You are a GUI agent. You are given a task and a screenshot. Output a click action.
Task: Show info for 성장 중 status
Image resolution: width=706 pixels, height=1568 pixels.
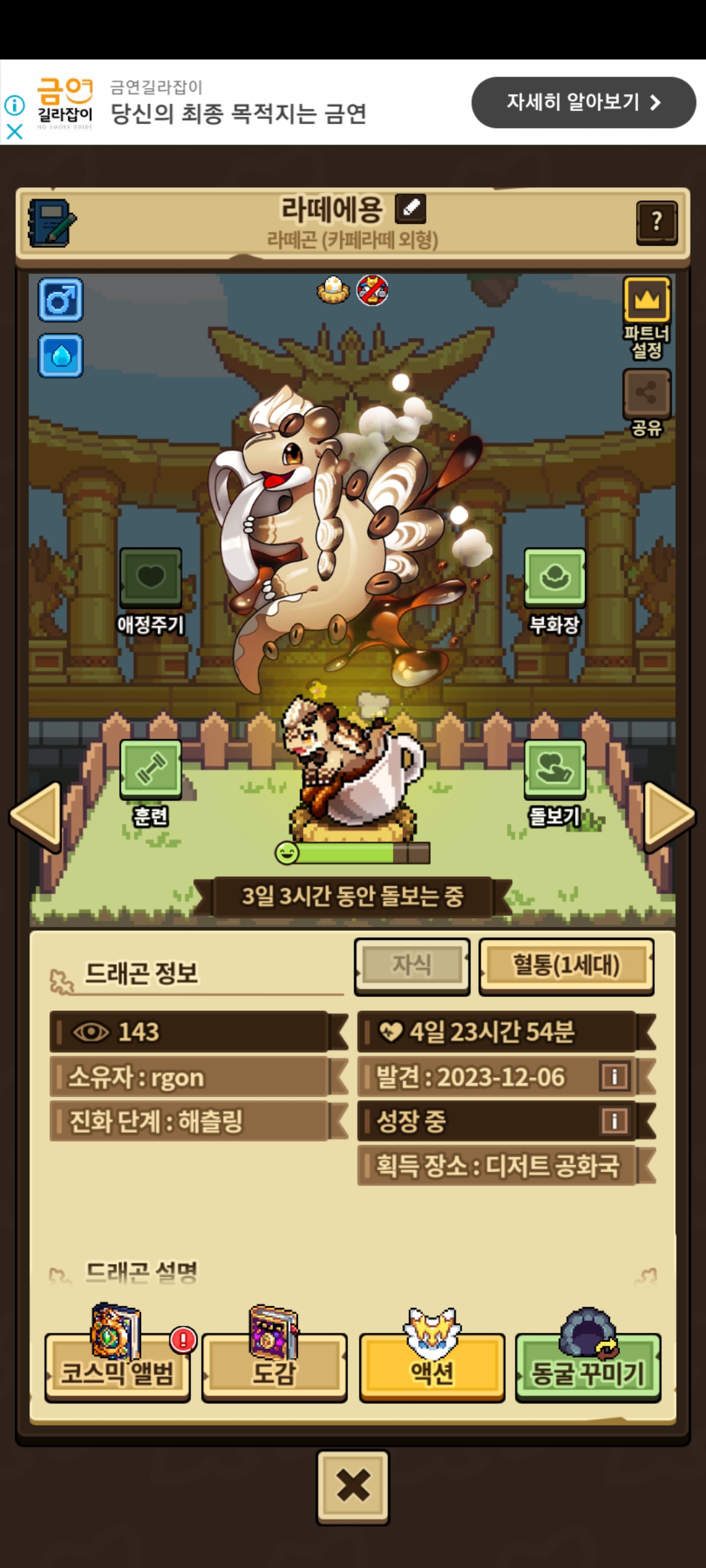point(614,1121)
